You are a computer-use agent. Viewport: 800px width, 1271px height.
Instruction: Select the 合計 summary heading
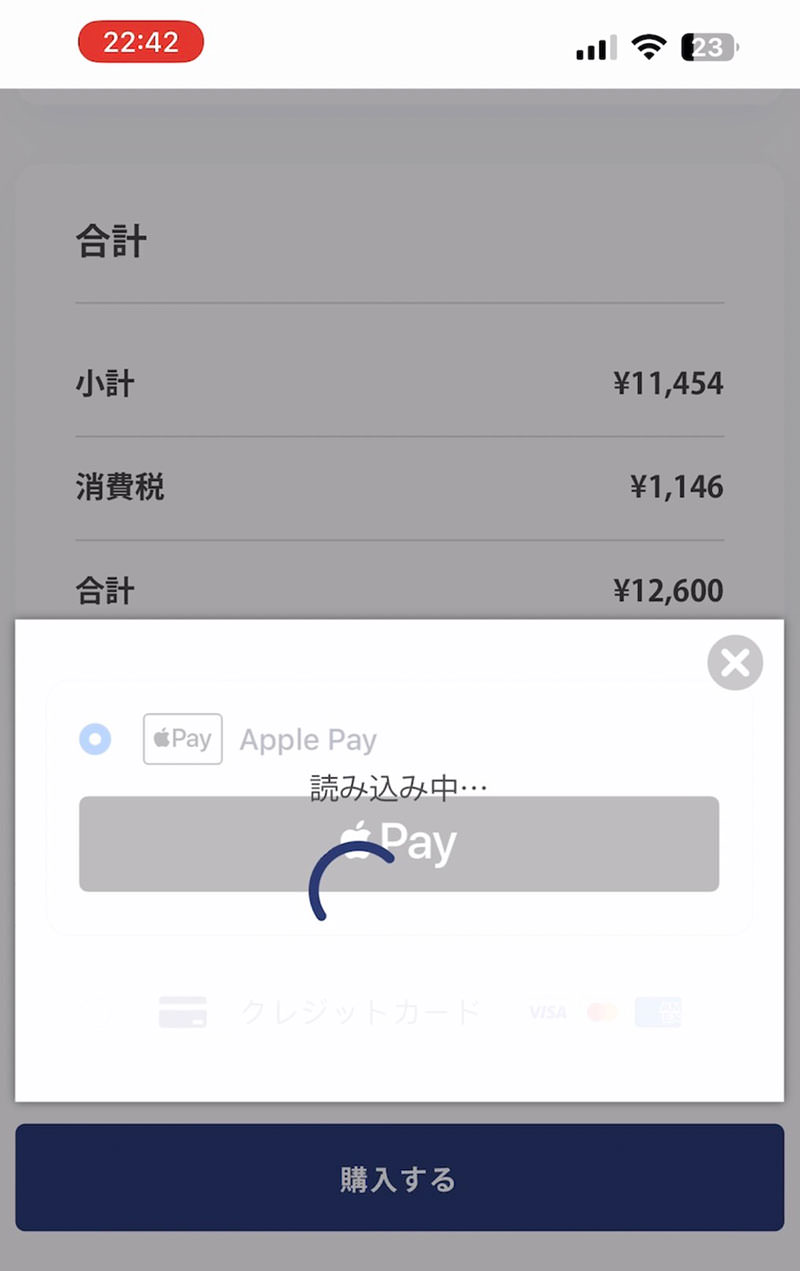[110, 239]
